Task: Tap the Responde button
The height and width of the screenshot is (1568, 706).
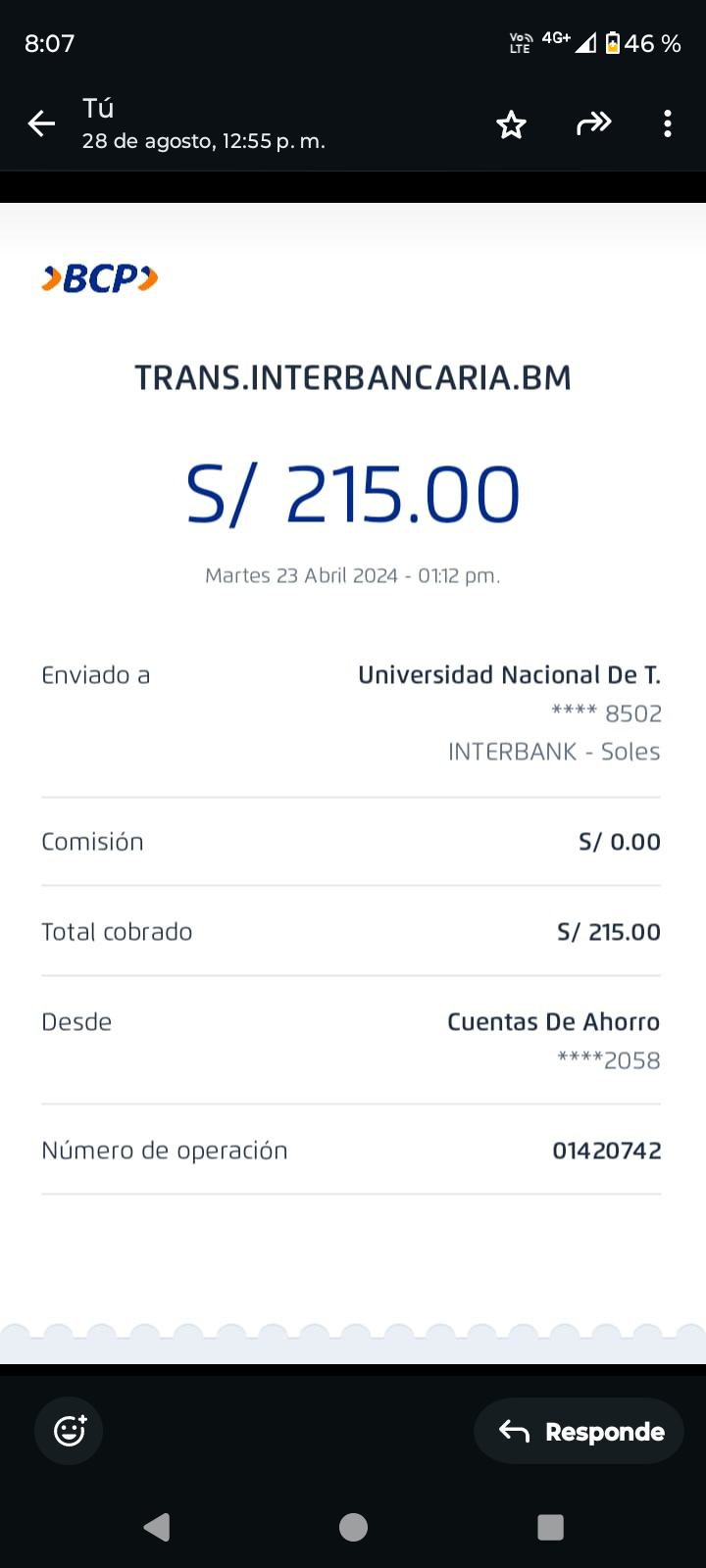Action: 580,1431
